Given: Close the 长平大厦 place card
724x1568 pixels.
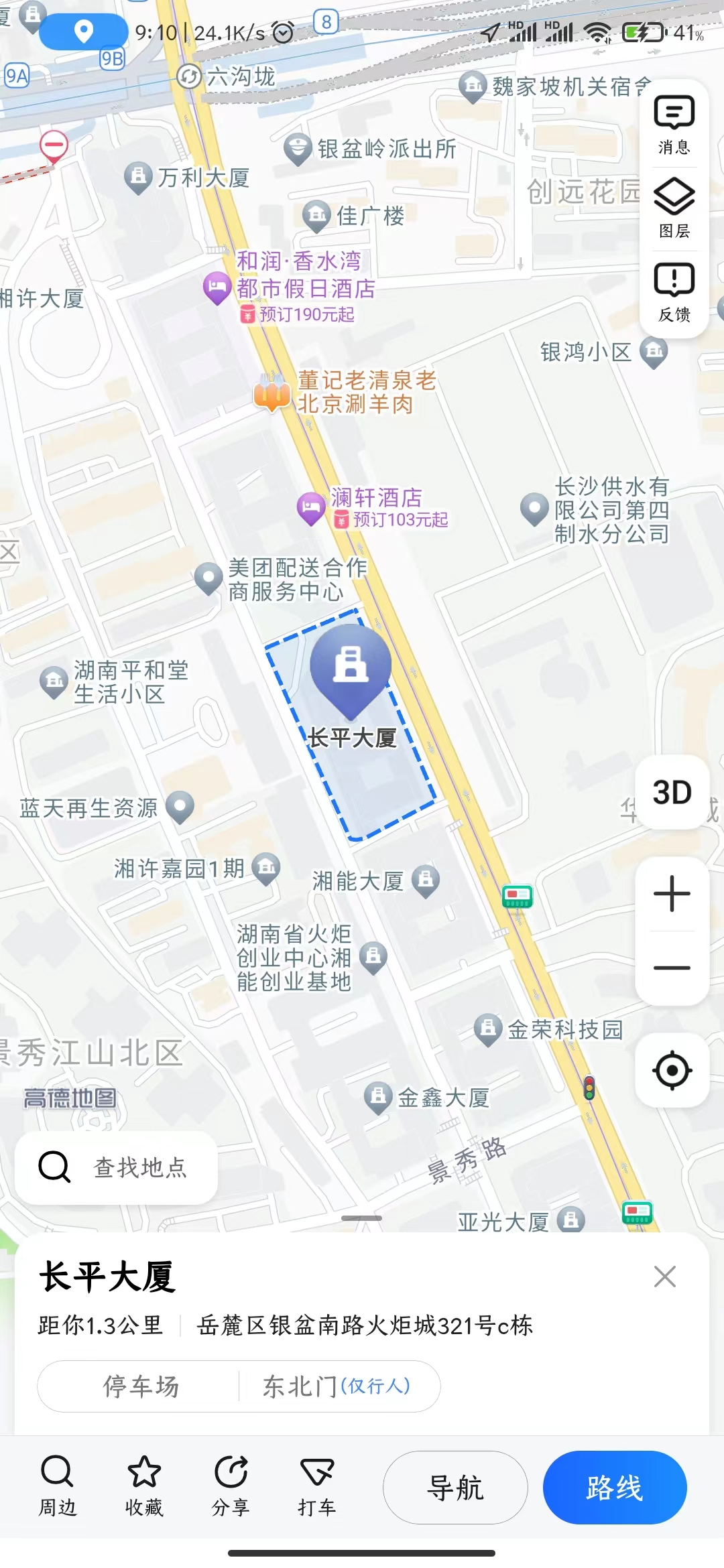Looking at the screenshot, I should click(x=664, y=1277).
